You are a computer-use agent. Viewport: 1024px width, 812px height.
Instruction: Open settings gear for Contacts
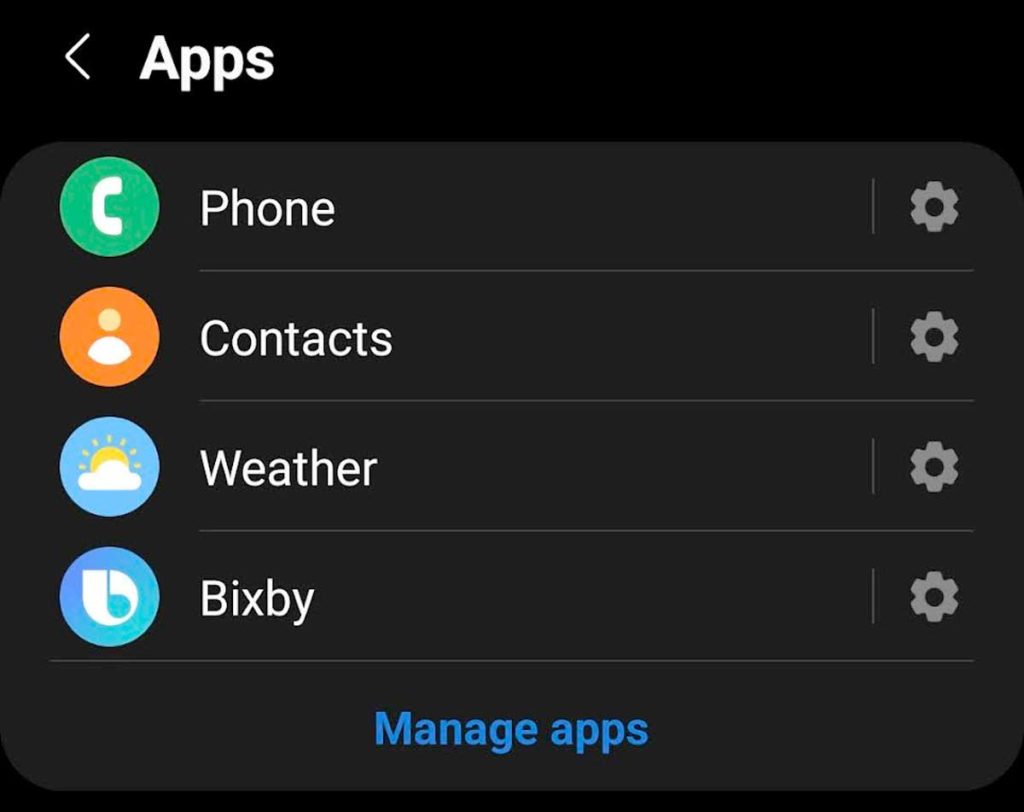[934, 337]
